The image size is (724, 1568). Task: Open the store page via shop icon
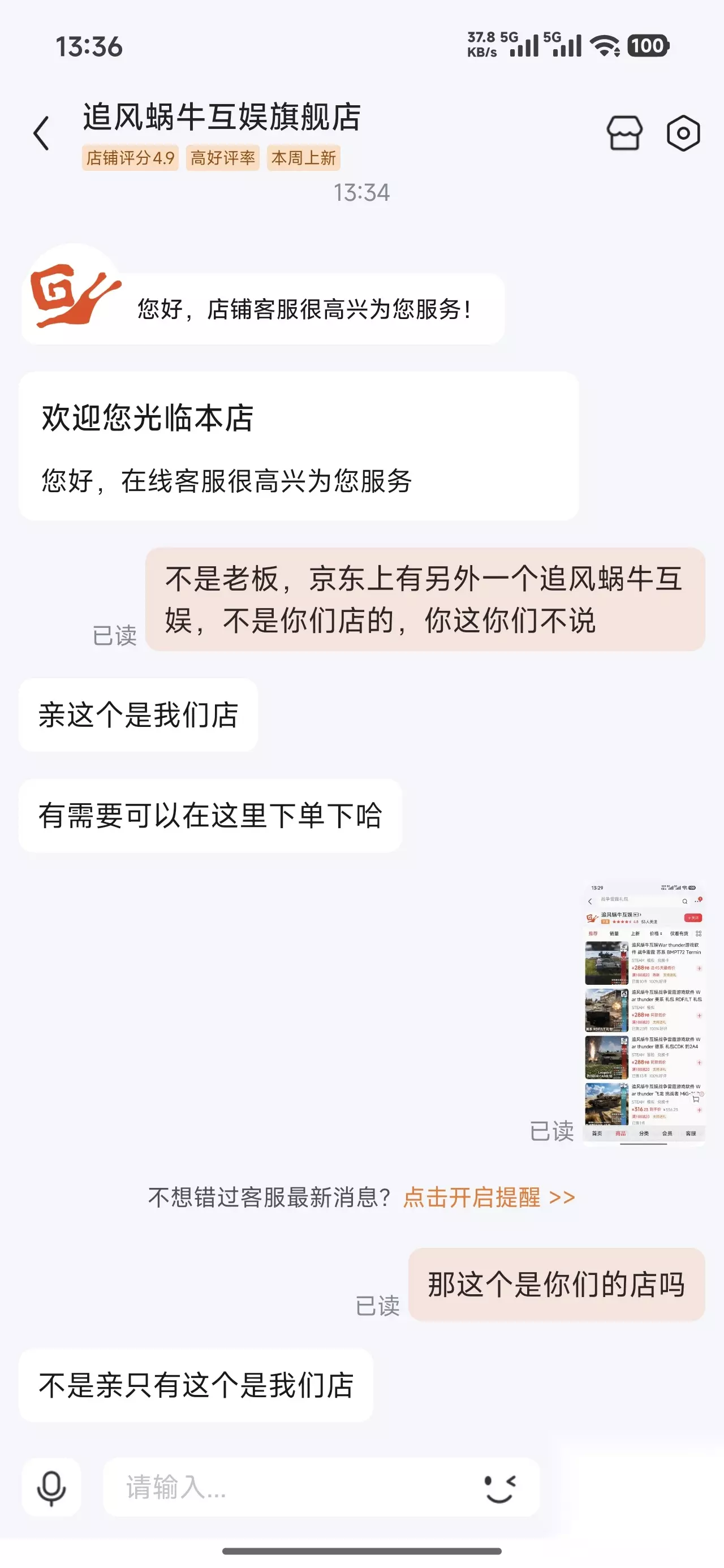pos(624,133)
